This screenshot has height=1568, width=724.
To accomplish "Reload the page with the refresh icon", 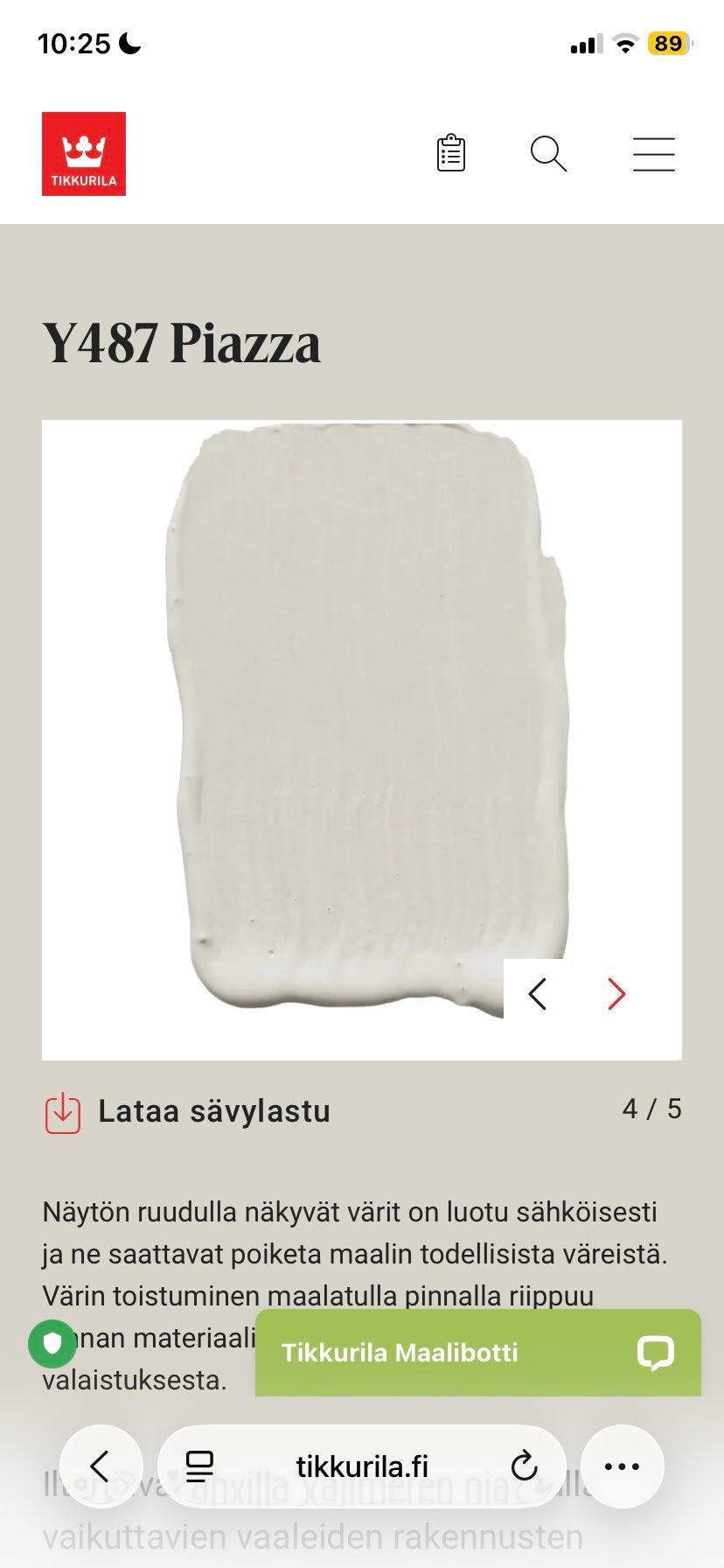I will (x=523, y=1466).
